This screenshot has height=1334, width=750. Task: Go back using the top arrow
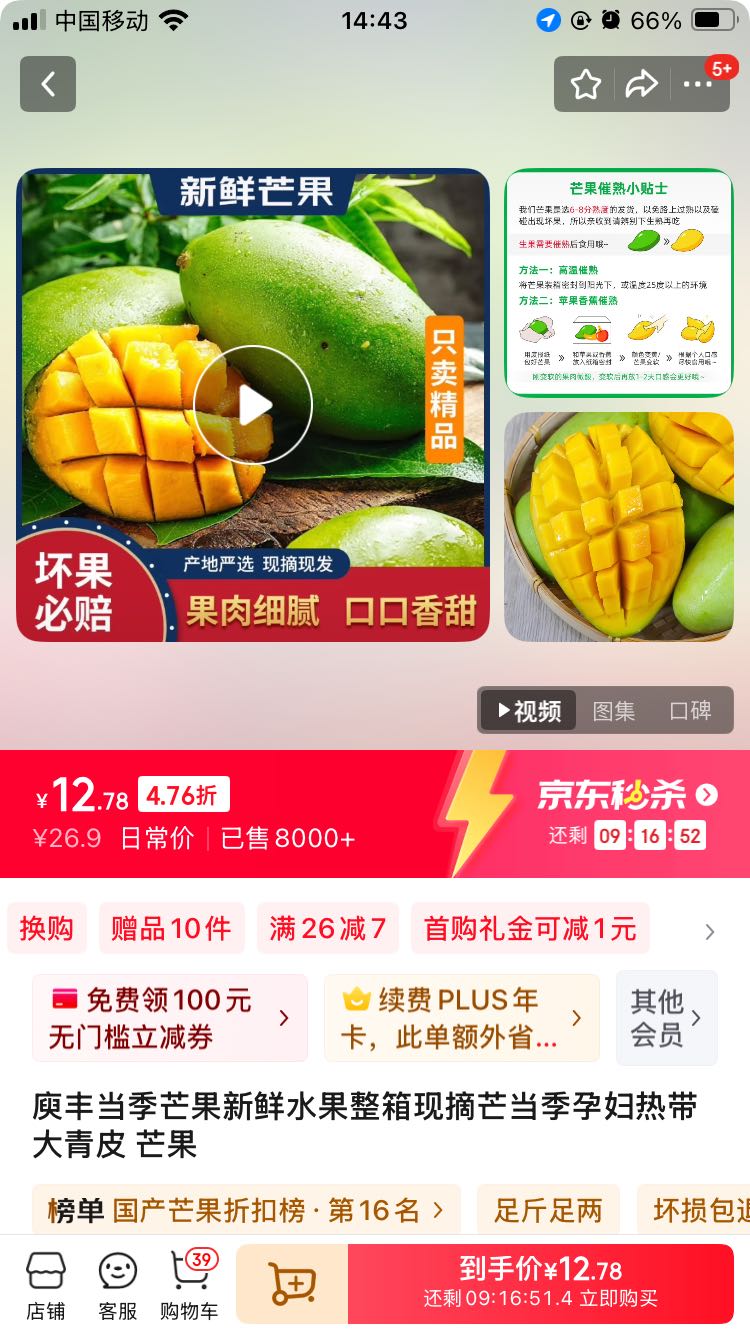(48, 84)
